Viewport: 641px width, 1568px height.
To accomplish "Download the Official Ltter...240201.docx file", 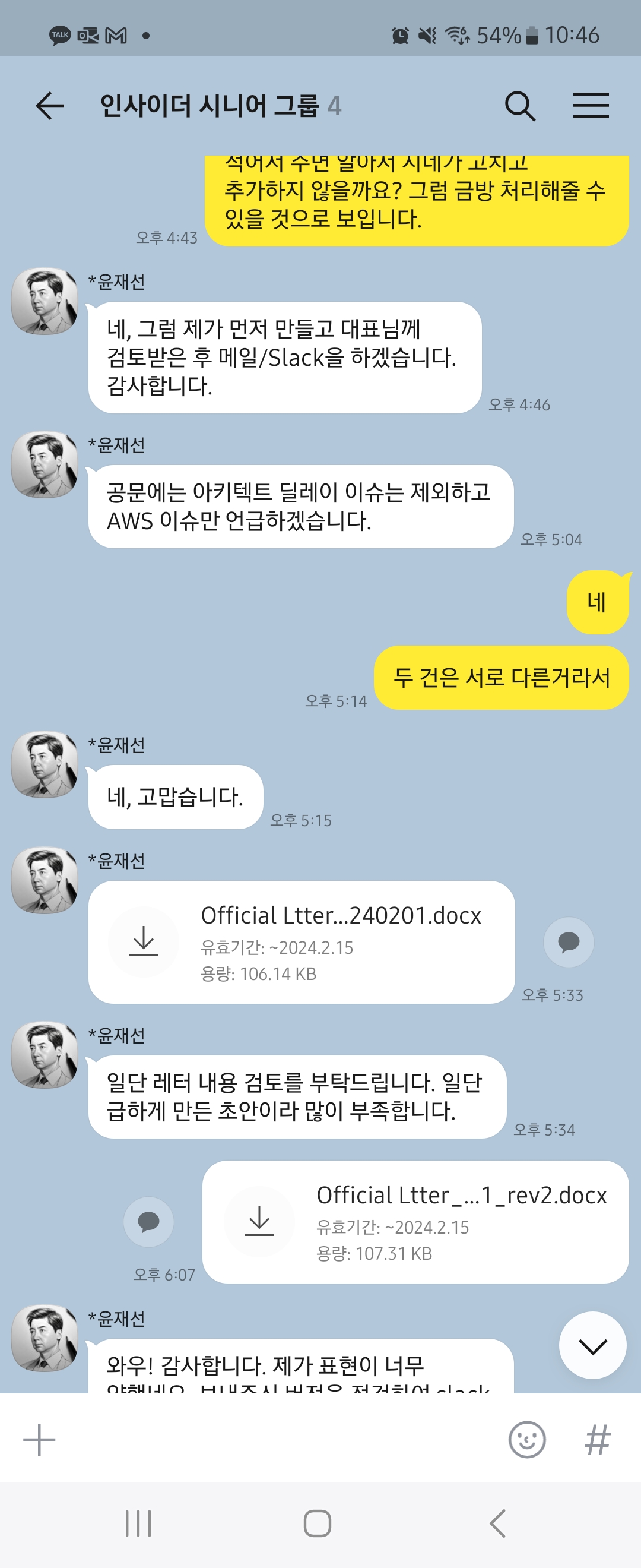I will (144, 941).
